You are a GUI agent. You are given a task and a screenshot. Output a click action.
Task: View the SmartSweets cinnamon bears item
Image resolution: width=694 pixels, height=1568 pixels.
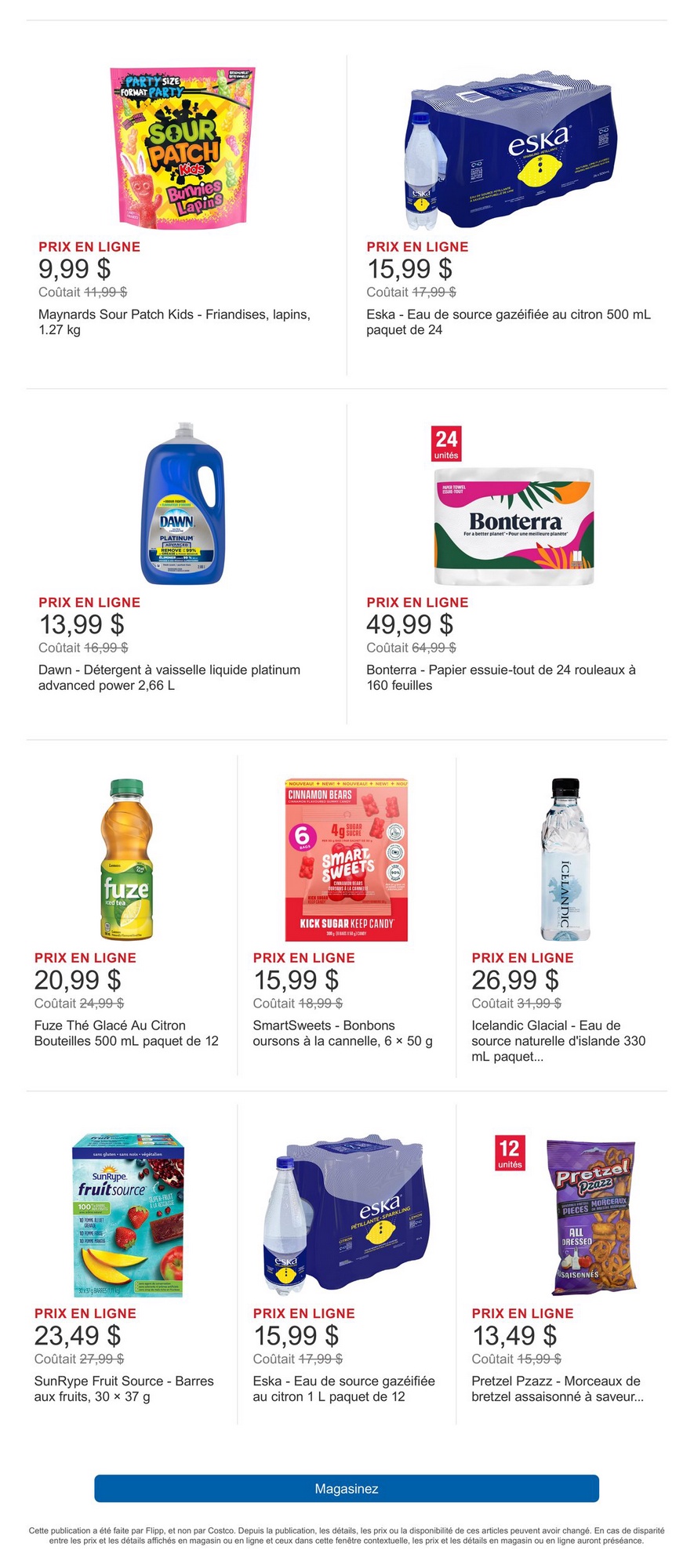[x=346, y=859]
